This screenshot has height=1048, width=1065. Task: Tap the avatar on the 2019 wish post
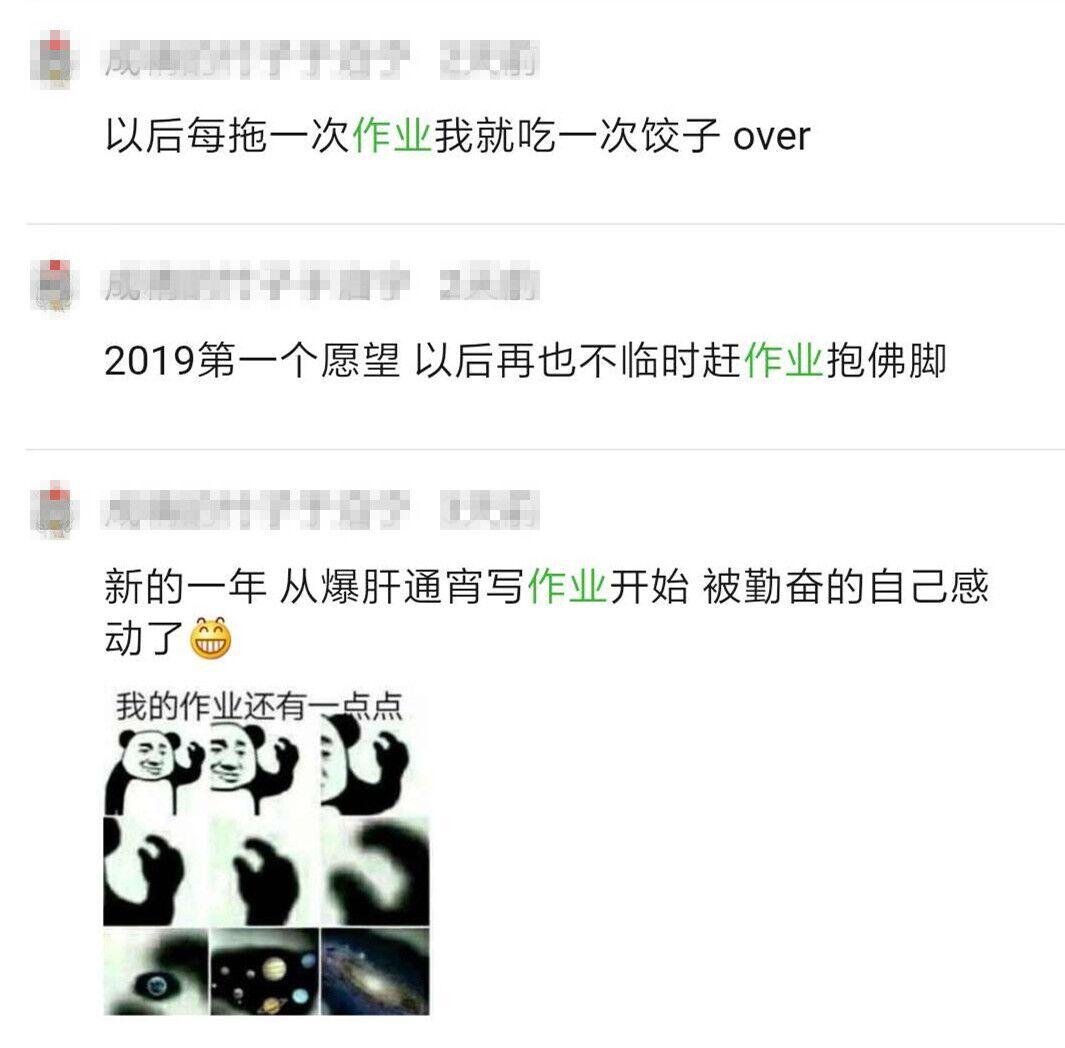(x=55, y=285)
